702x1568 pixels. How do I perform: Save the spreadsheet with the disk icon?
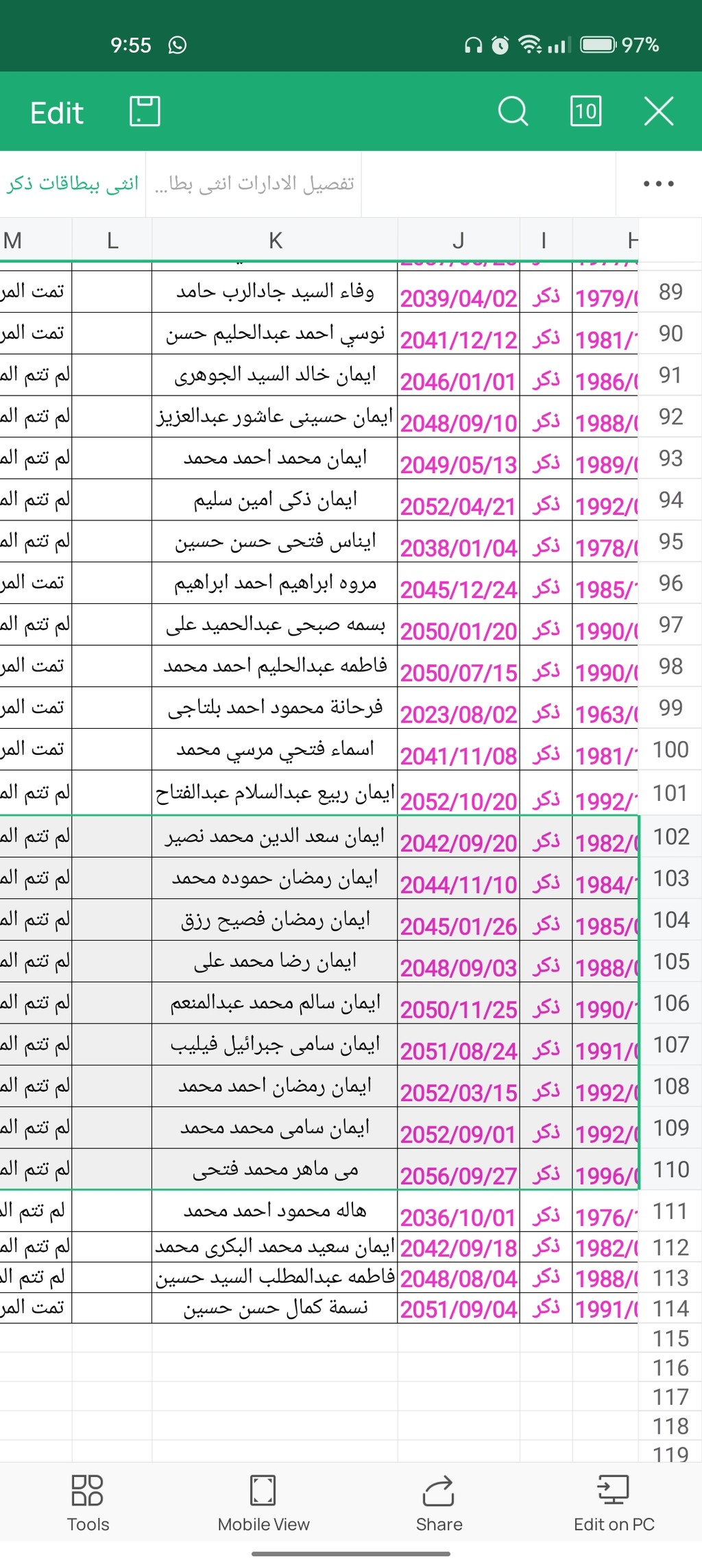pos(145,111)
